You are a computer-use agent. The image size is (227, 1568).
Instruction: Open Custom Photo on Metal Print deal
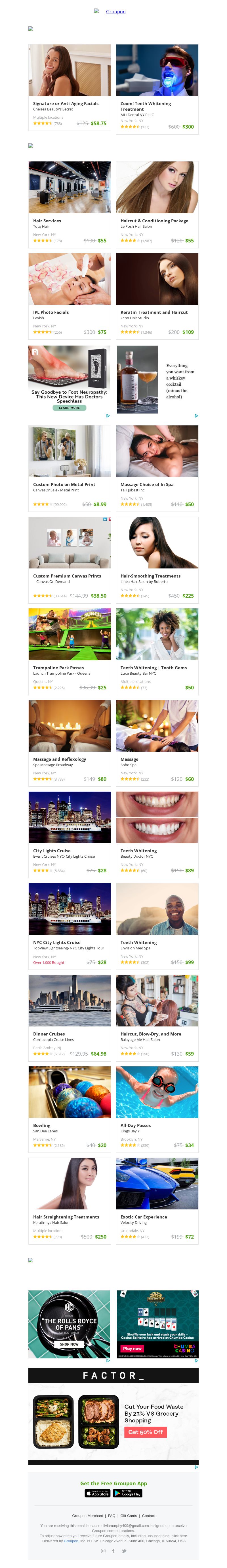coord(64,485)
